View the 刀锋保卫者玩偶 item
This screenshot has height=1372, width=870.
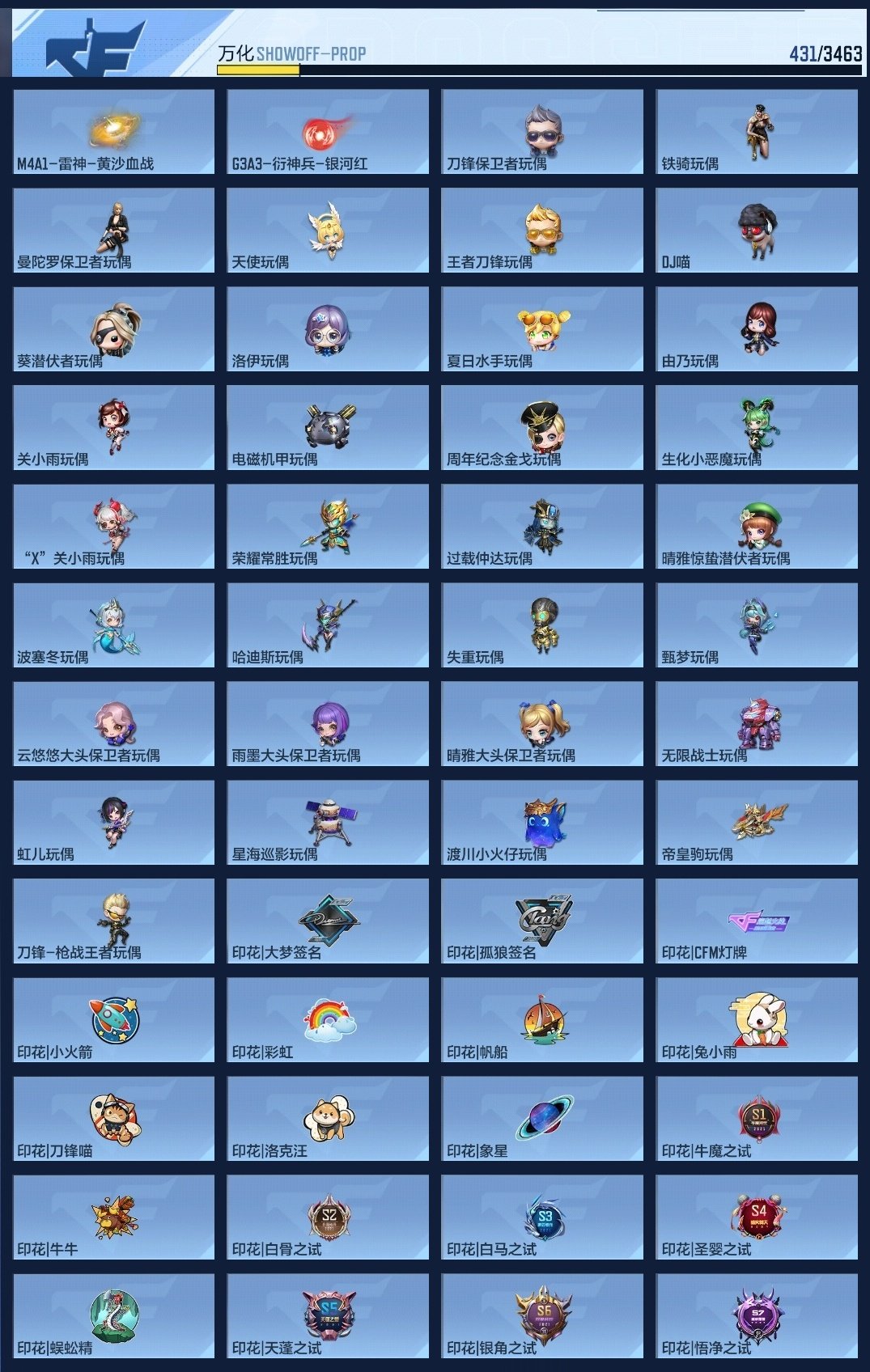pos(542,131)
